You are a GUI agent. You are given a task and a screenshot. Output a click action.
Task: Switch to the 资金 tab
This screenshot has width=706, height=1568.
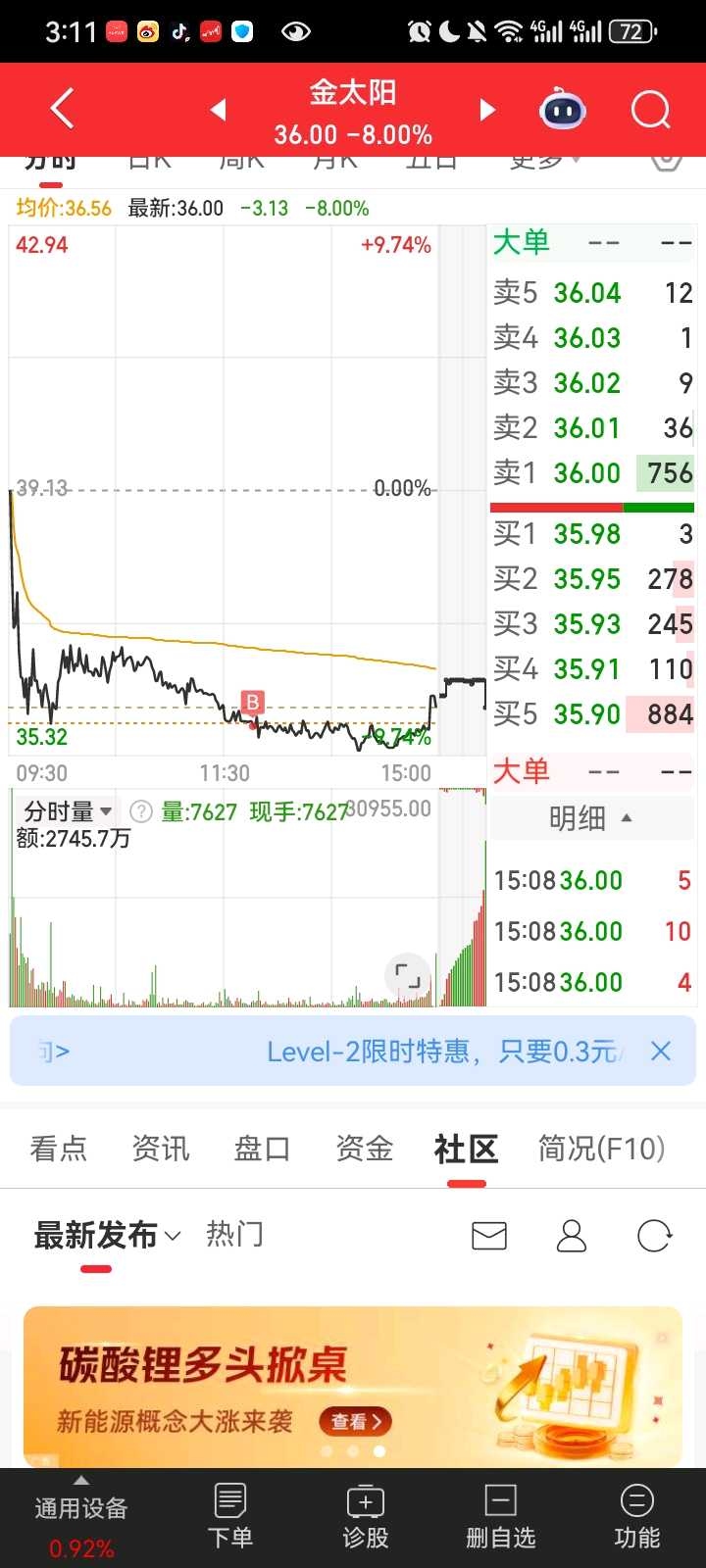(364, 1149)
